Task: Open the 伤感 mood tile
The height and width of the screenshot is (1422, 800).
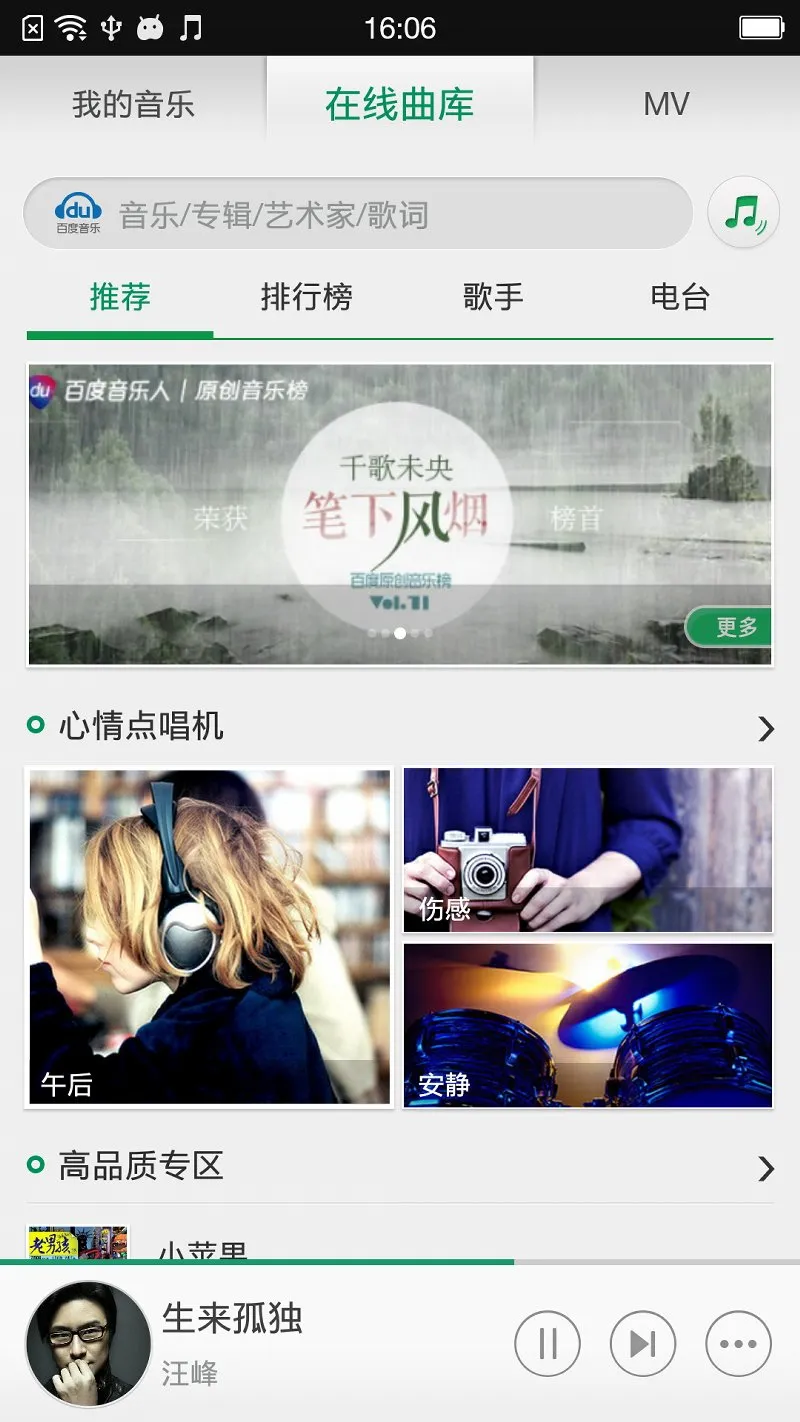Action: coord(587,849)
